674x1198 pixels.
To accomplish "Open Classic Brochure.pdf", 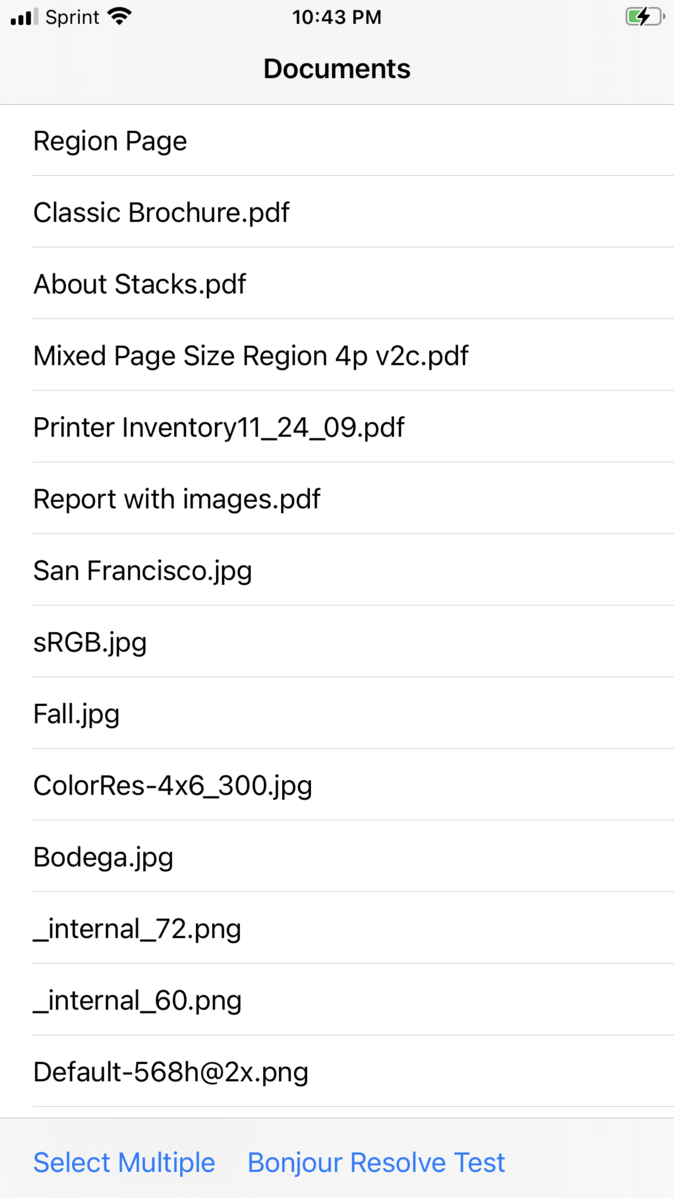I will click(x=337, y=212).
